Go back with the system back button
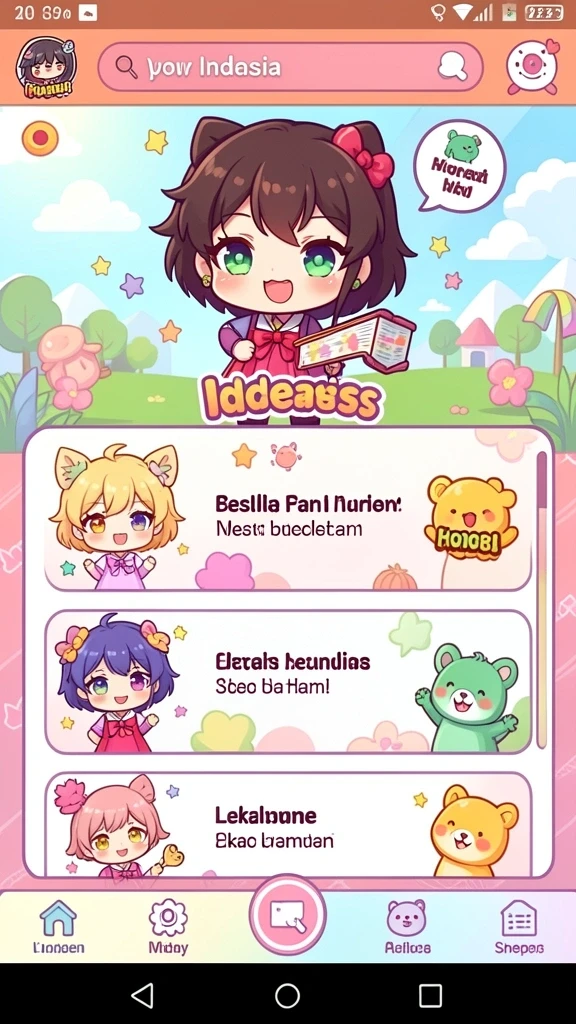Image resolution: width=576 pixels, height=1024 pixels. pos(143,995)
